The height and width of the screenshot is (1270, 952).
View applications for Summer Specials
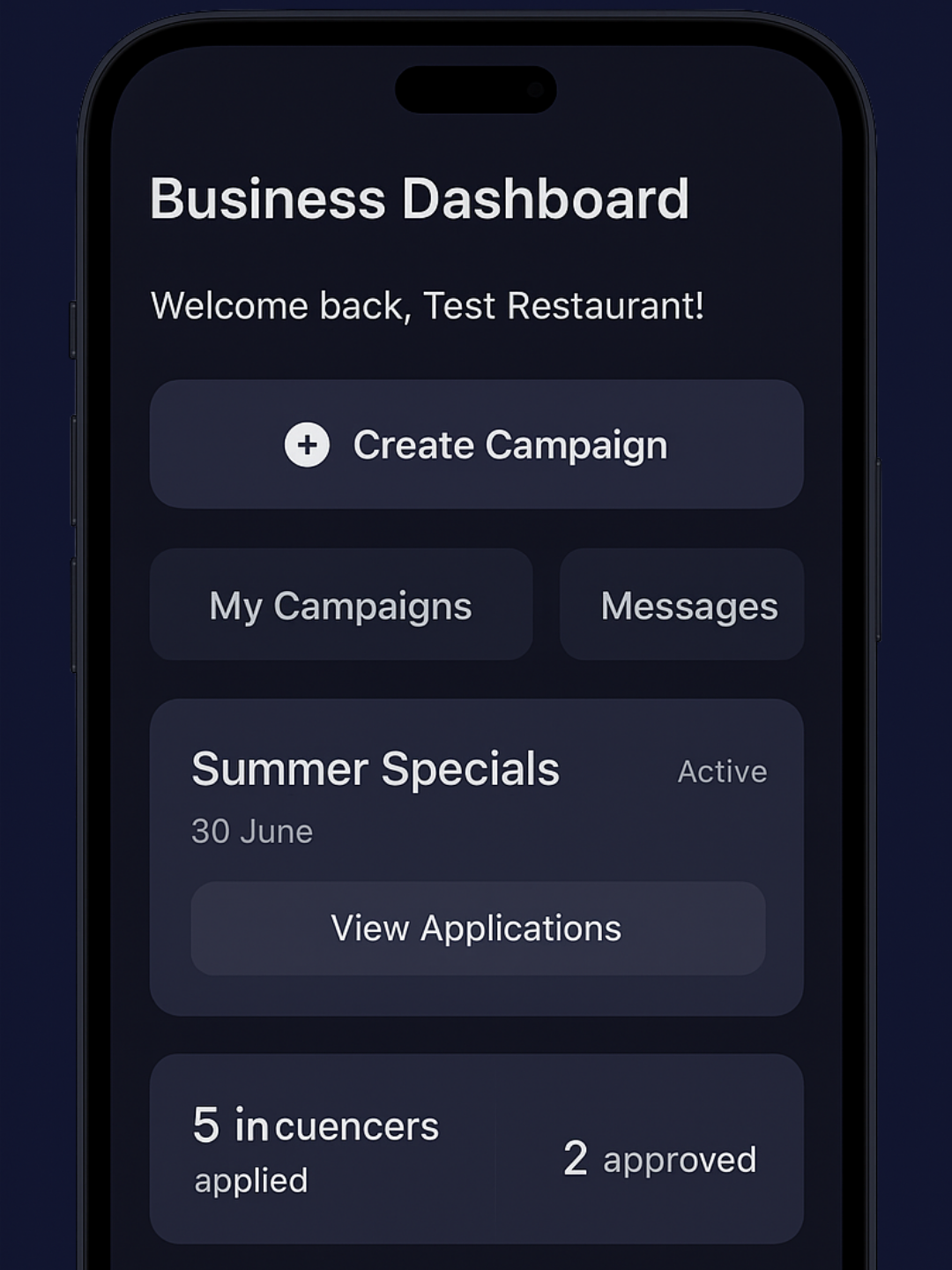tap(478, 928)
